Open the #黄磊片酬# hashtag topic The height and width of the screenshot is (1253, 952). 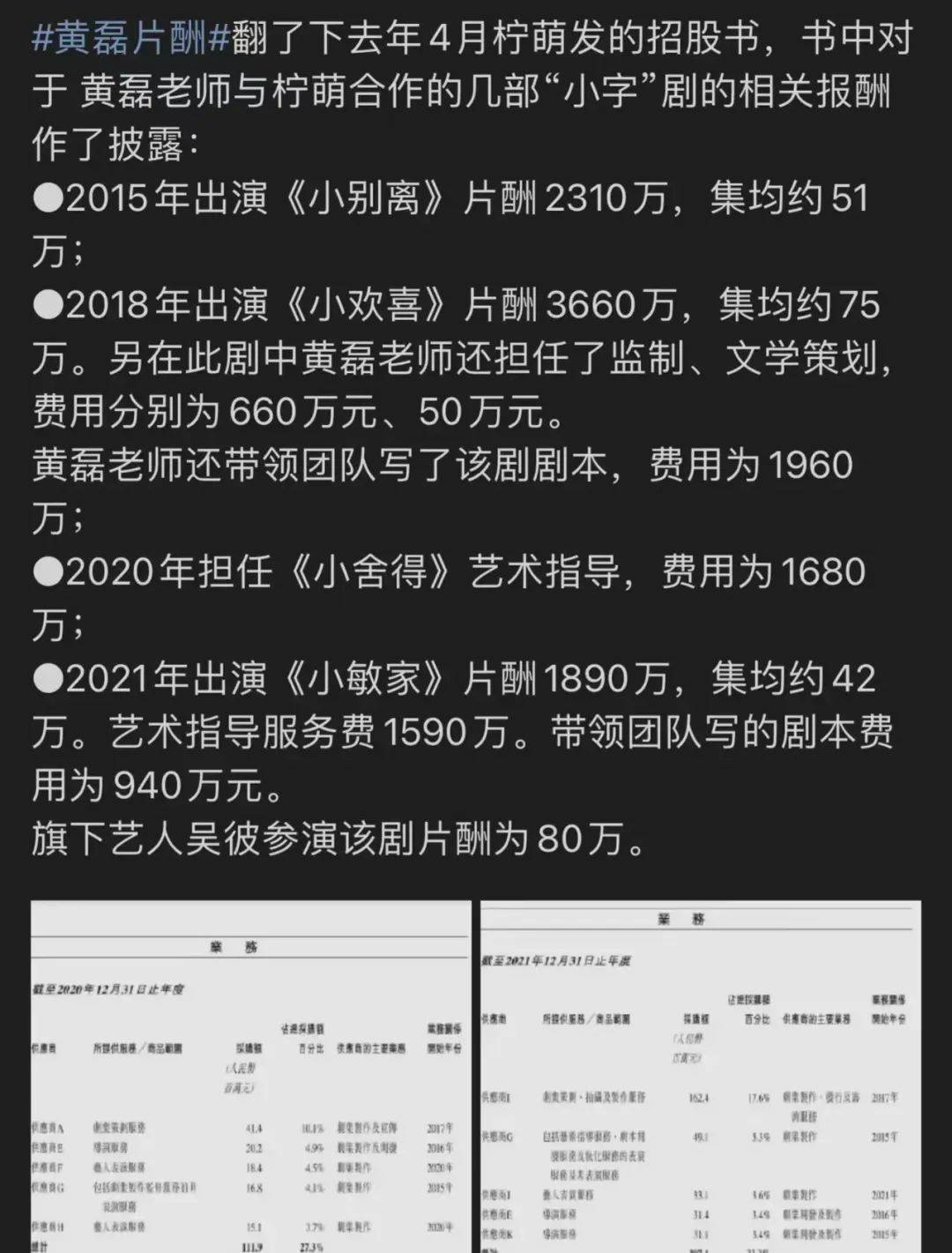pos(131,40)
